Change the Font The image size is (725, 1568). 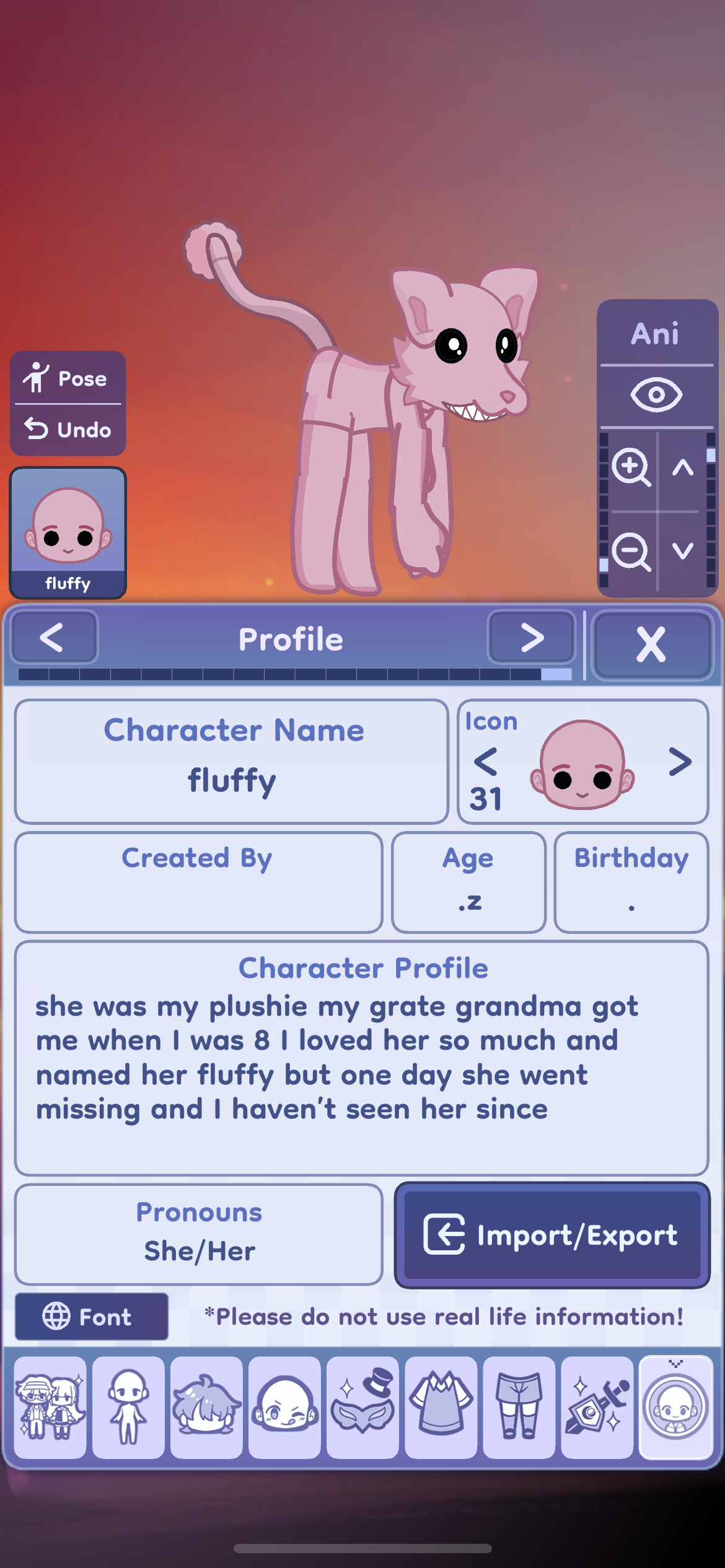[x=91, y=1317]
